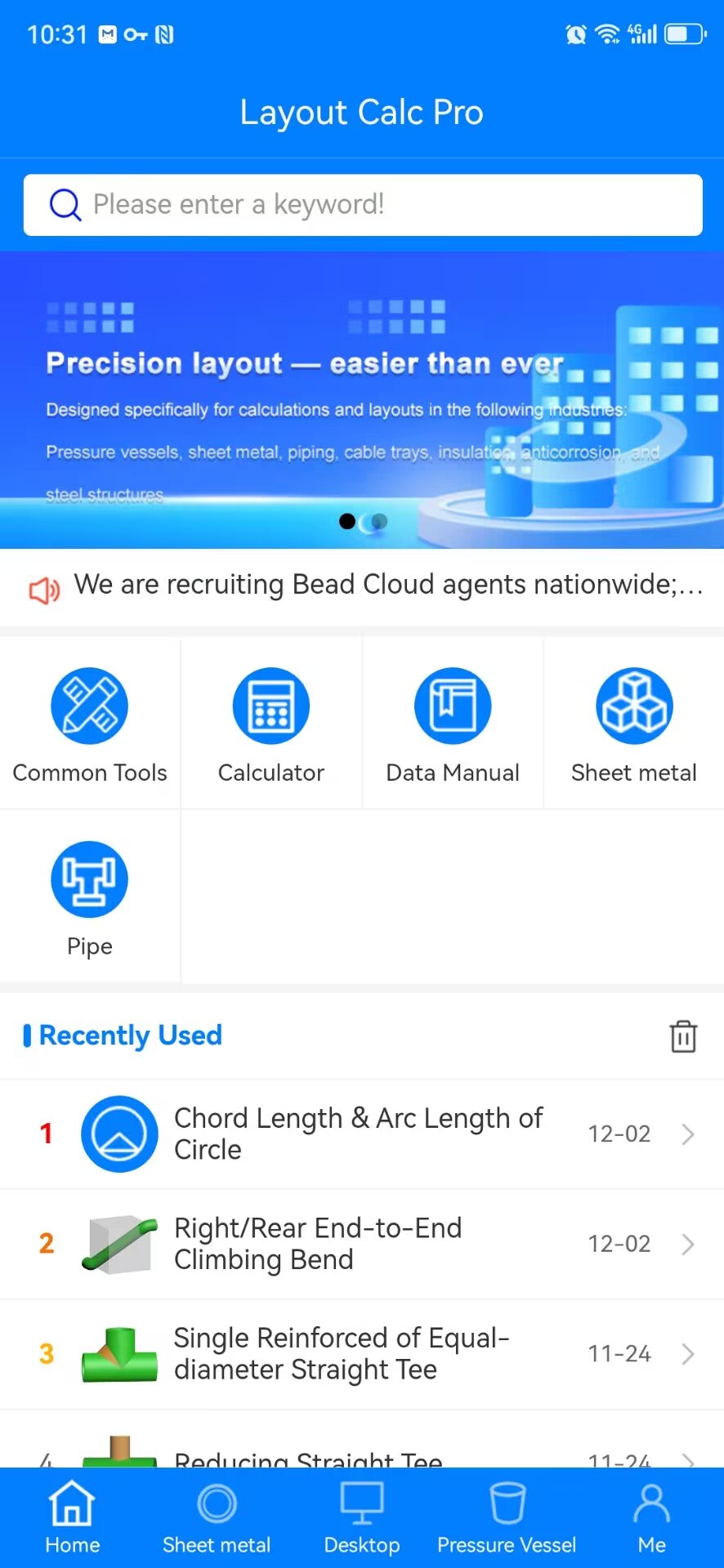The height and width of the screenshot is (1568, 724).
Task: Switch to the Desktop tab
Action: point(362,1517)
